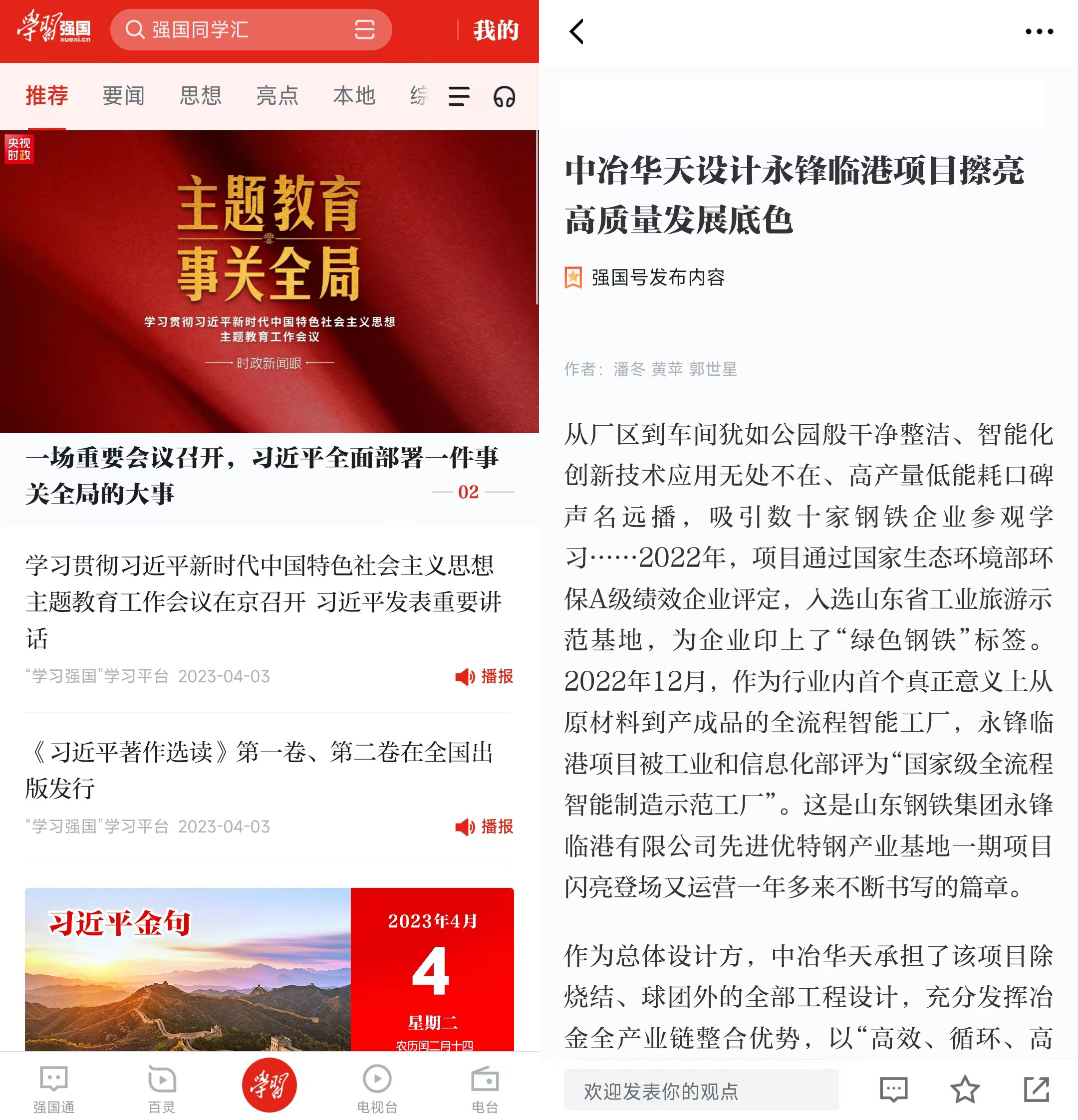The width and height of the screenshot is (1078, 1120).
Task: Switch to the 百灵 bottom tab
Action: pyautogui.click(x=162, y=1089)
